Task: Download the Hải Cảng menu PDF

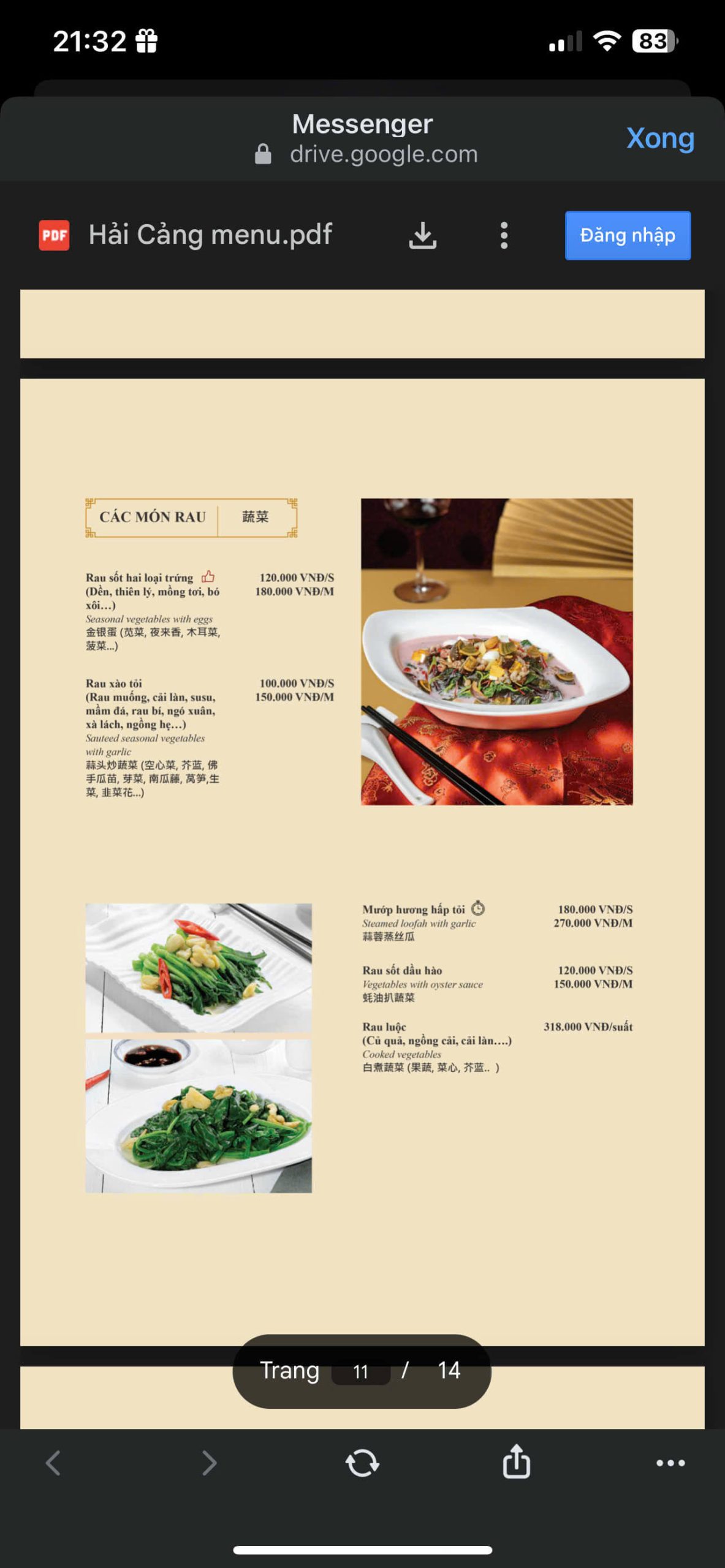Action: [422, 235]
